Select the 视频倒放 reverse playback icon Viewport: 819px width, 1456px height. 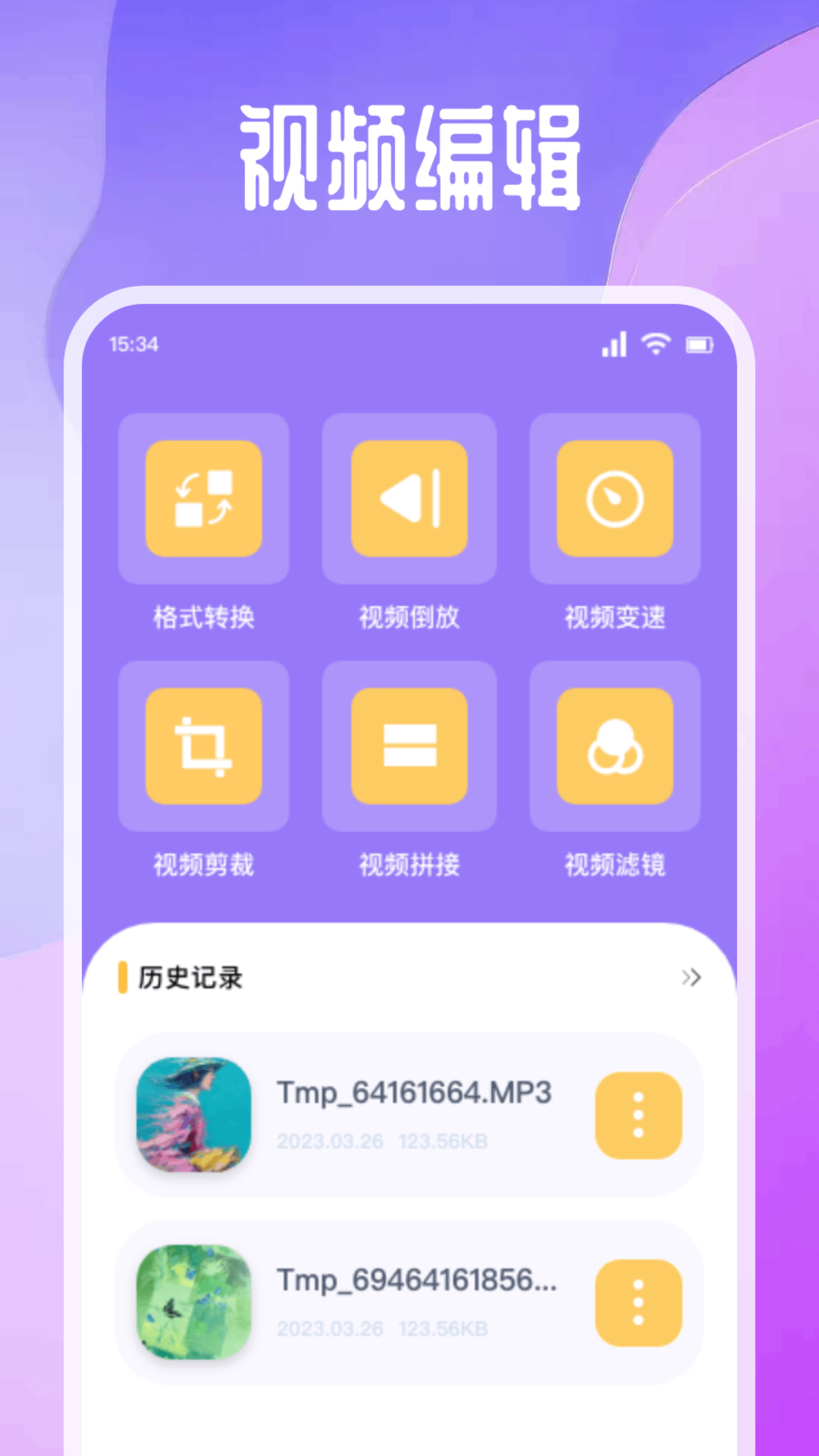point(409,500)
